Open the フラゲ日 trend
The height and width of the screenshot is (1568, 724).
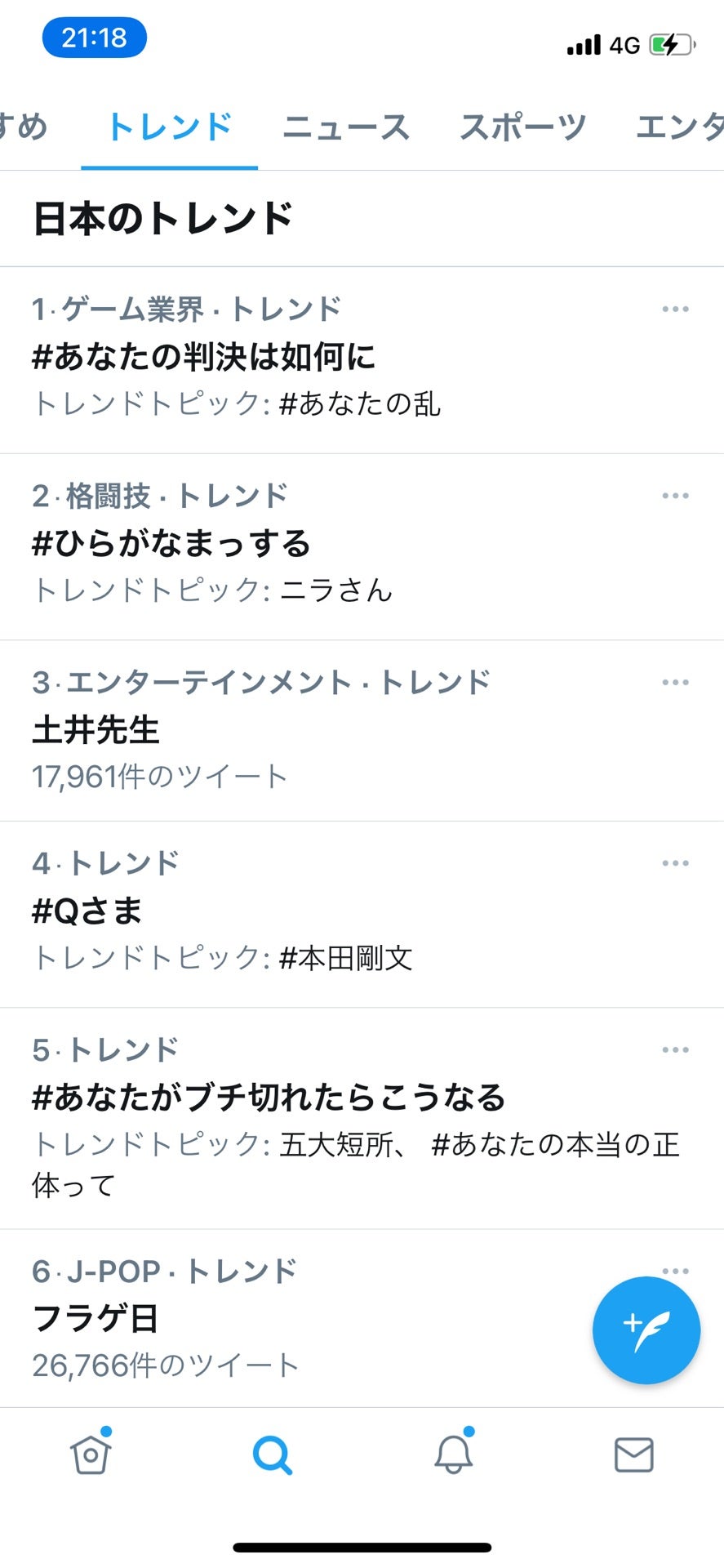click(x=96, y=1318)
